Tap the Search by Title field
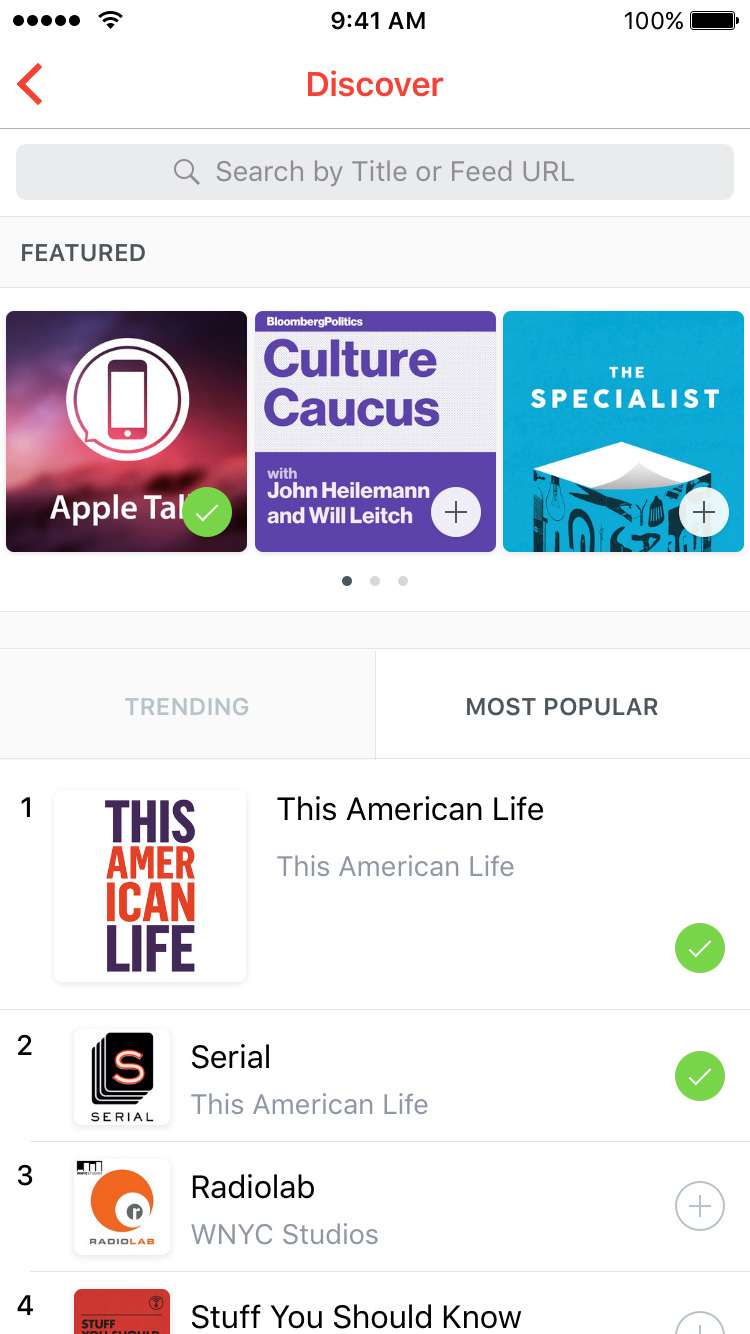The width and height of the screenshot is (750, 1334). click(x=375, y=171)
